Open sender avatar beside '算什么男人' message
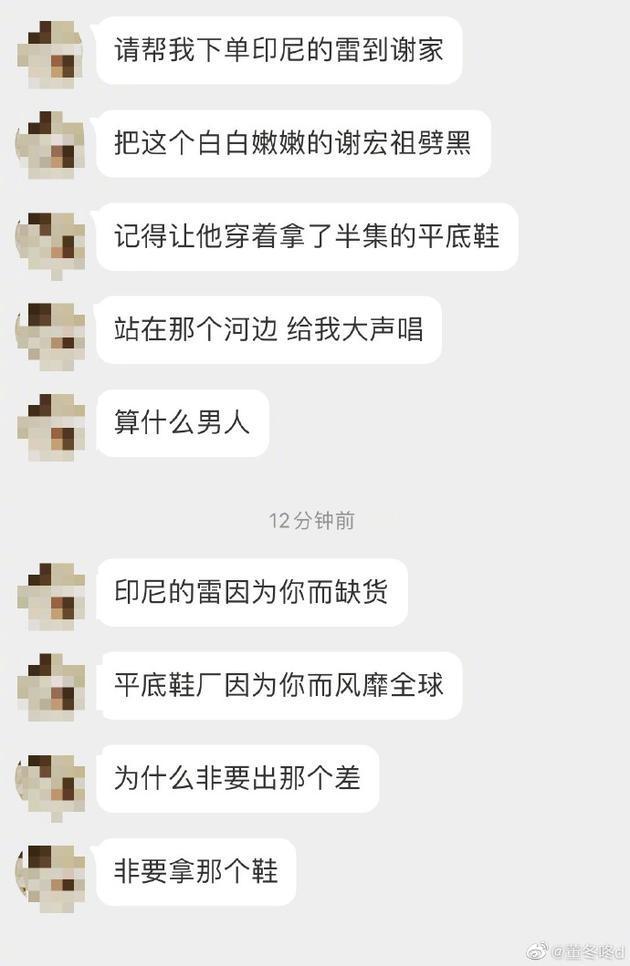The height and width of the screenshot is (966, 630). tap(50, 427)
